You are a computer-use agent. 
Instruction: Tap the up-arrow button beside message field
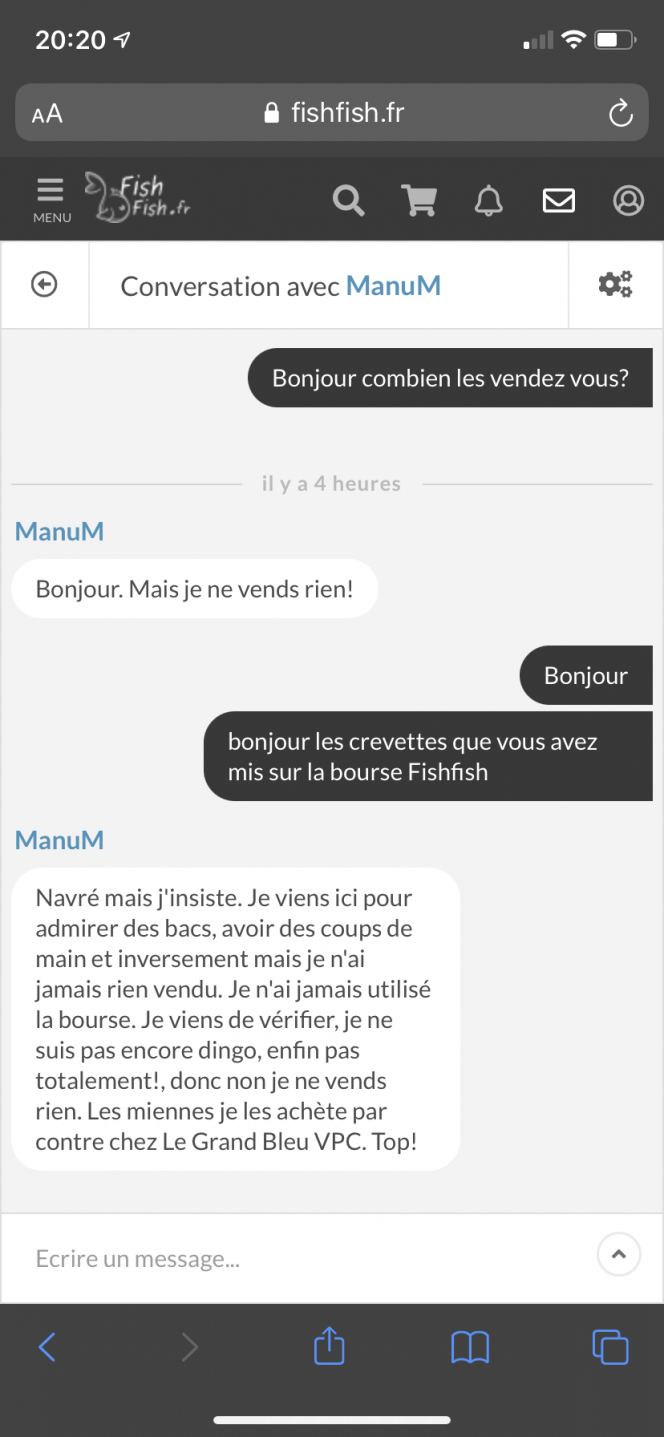click(x=618, y=1254)
